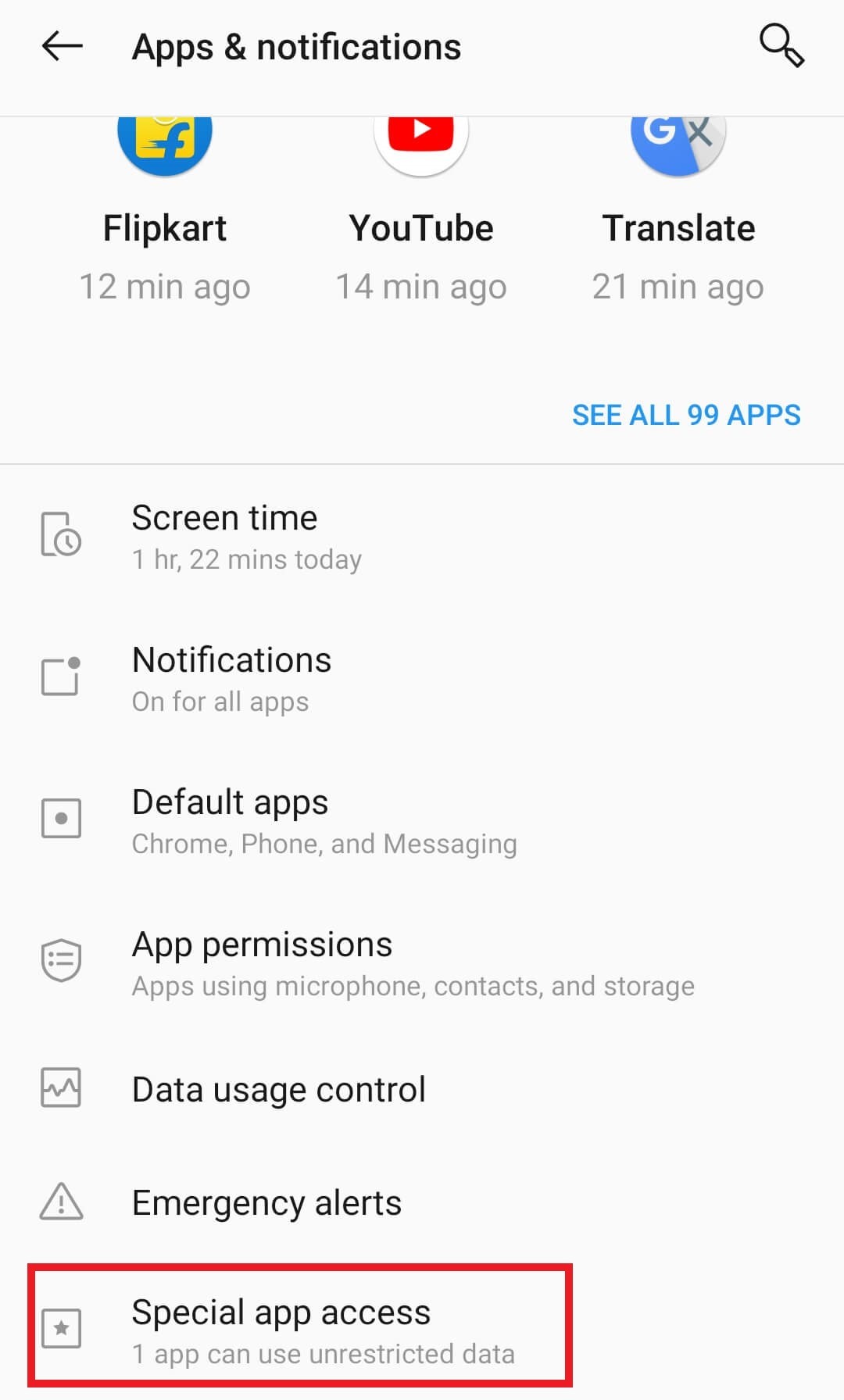Click the Default apps icon
Viewport: 844px width, 1400px height.
[x=60, y=819]
